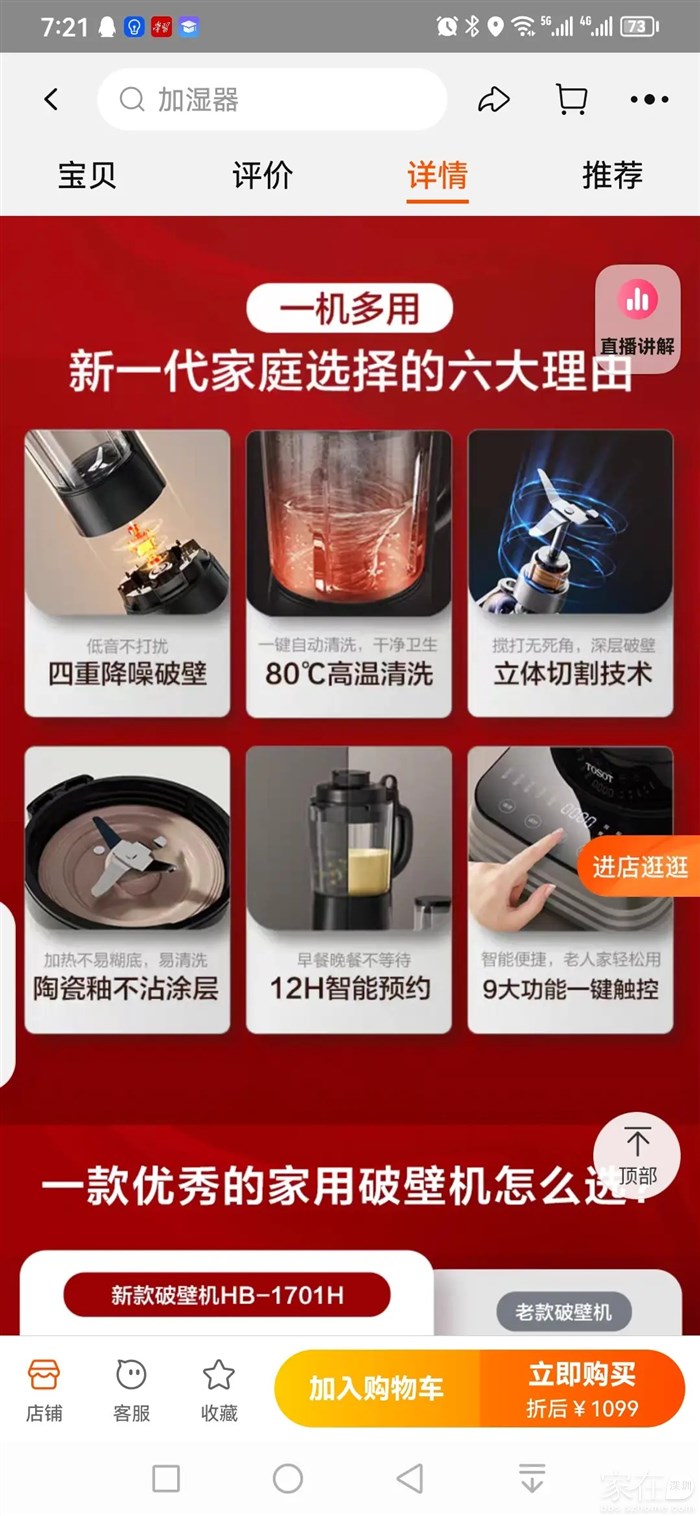Contact 客服 customer service
Viewport: 700px width, 1516px height.
click(131, 1389)
